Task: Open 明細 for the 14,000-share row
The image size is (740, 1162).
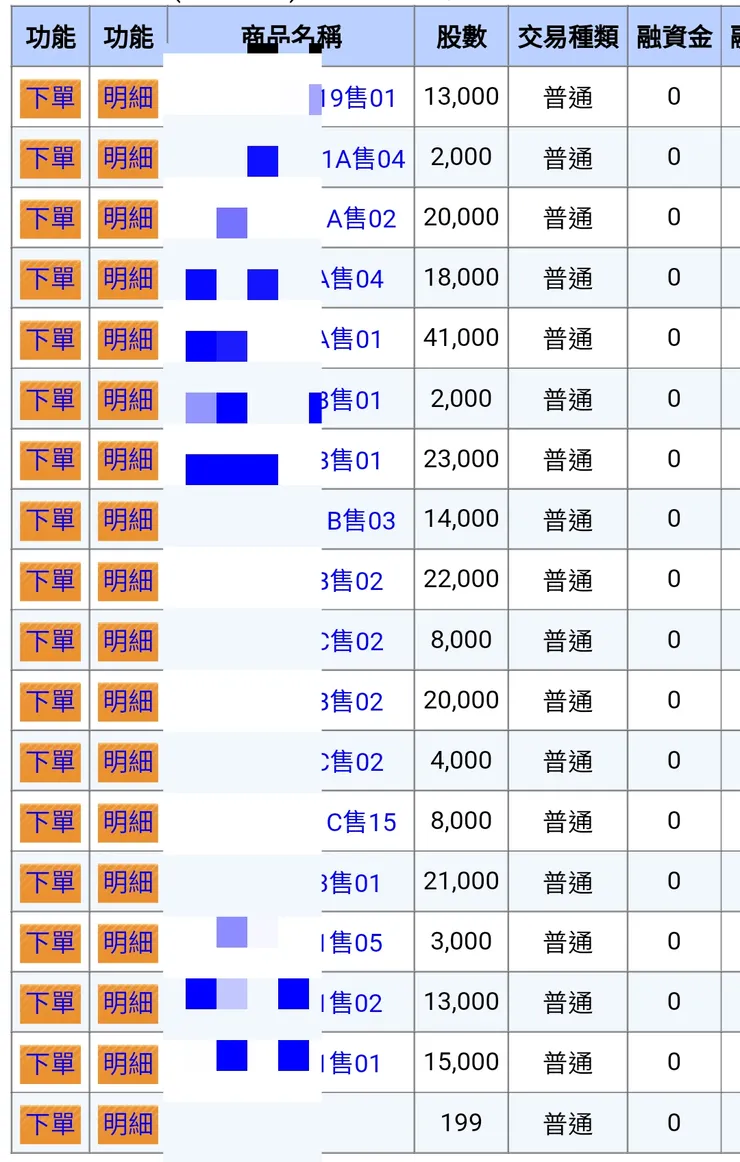Action: (x=128, y=520)
